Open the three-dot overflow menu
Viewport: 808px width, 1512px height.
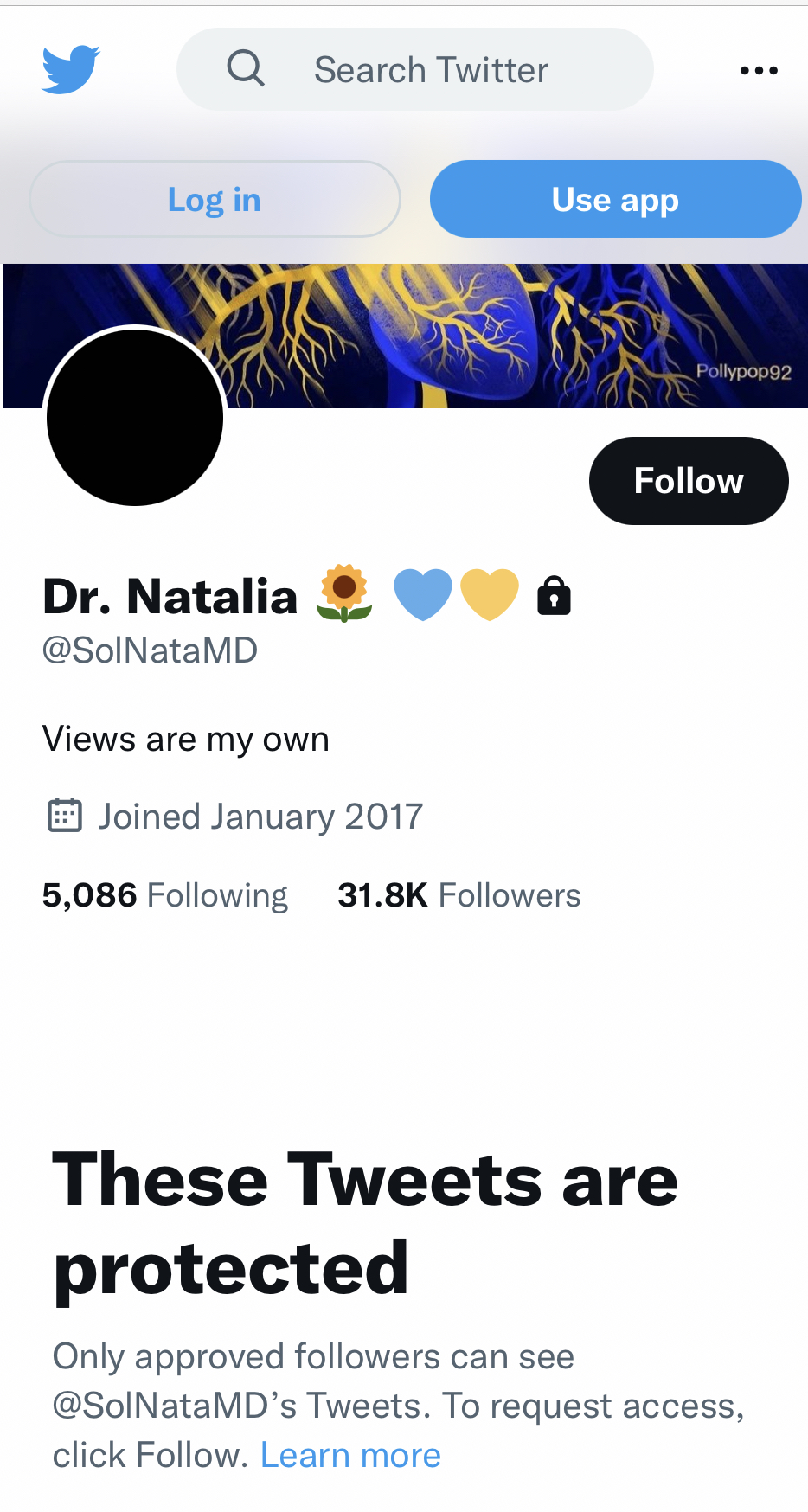759,70
